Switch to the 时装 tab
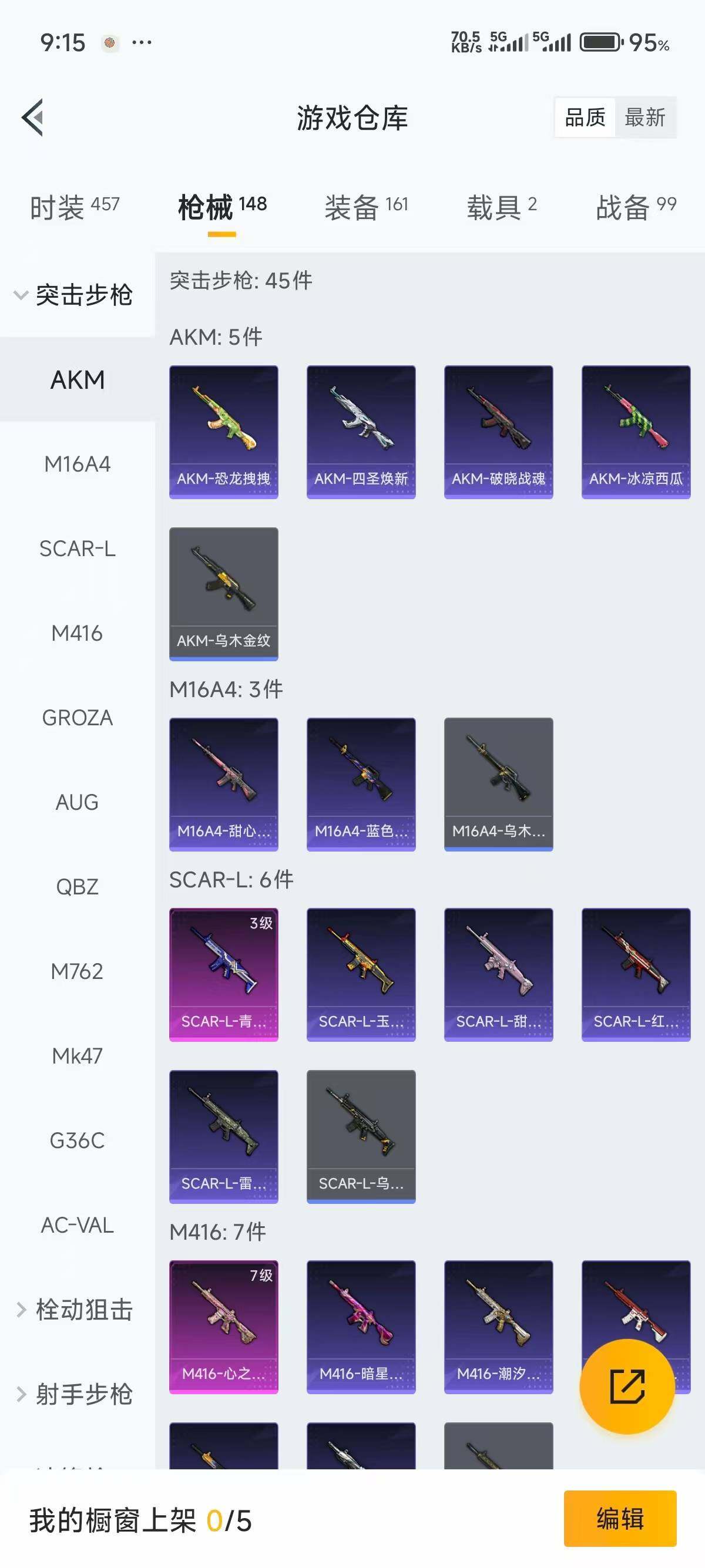 click(x=74, y=207)
